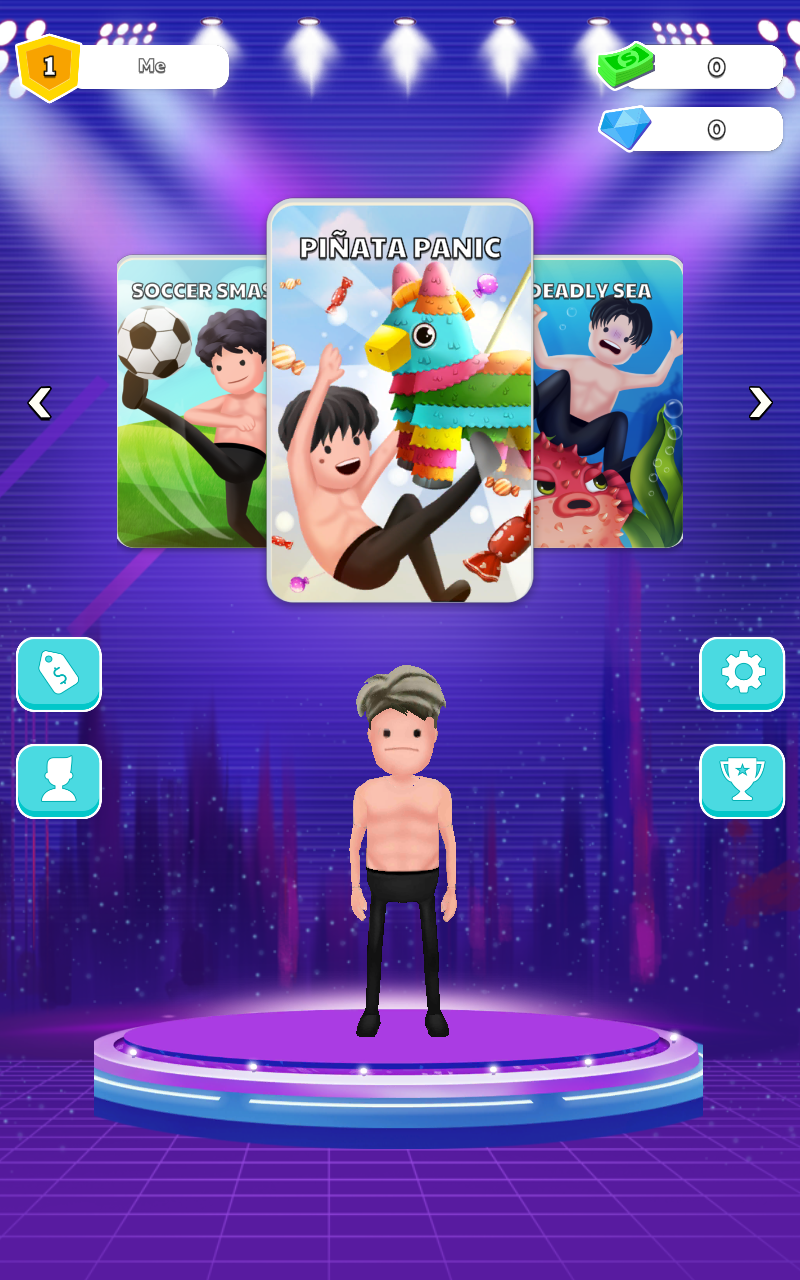800x1280 pixels.
Task: Open the trophy leaderboard button
Action: [742, 781]
